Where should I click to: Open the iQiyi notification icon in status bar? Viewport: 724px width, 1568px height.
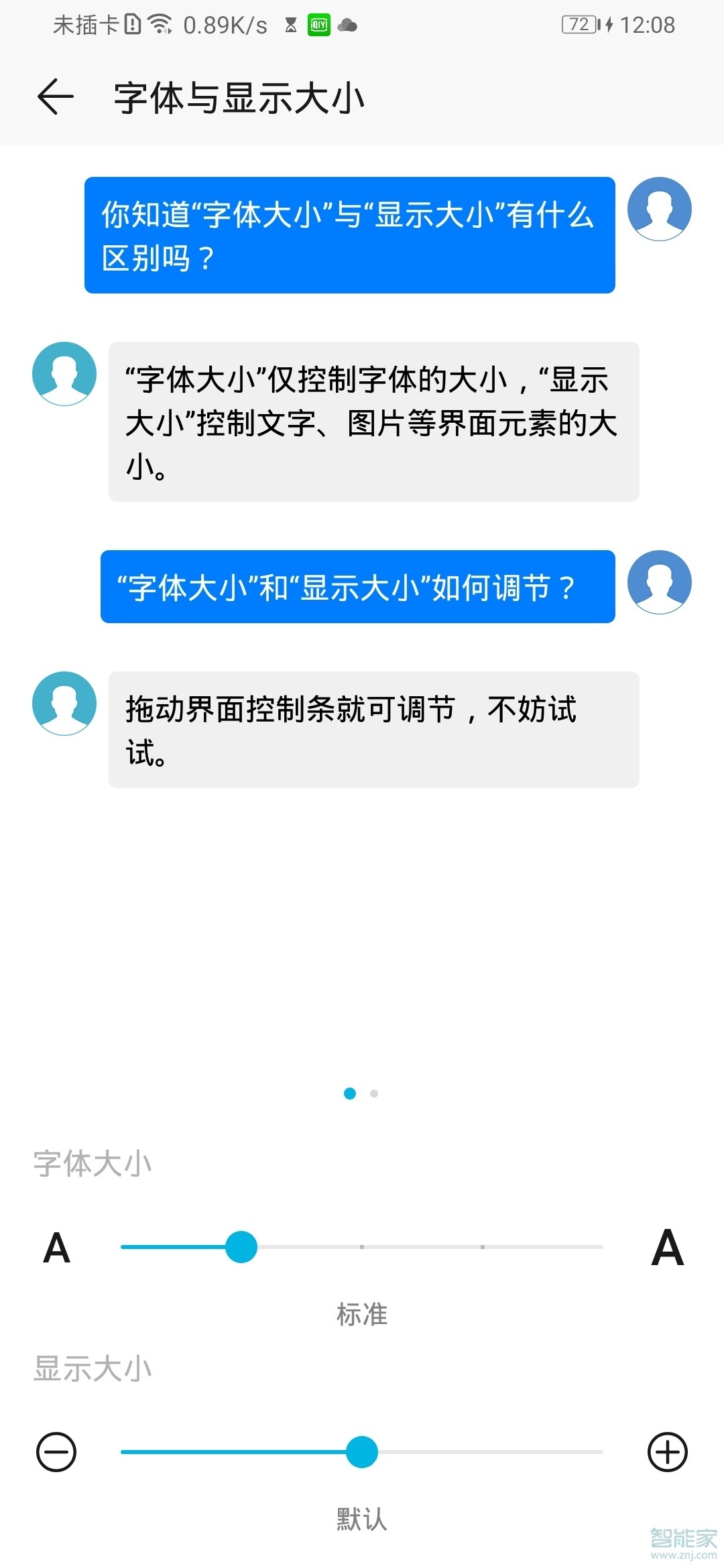click(319, 25)
